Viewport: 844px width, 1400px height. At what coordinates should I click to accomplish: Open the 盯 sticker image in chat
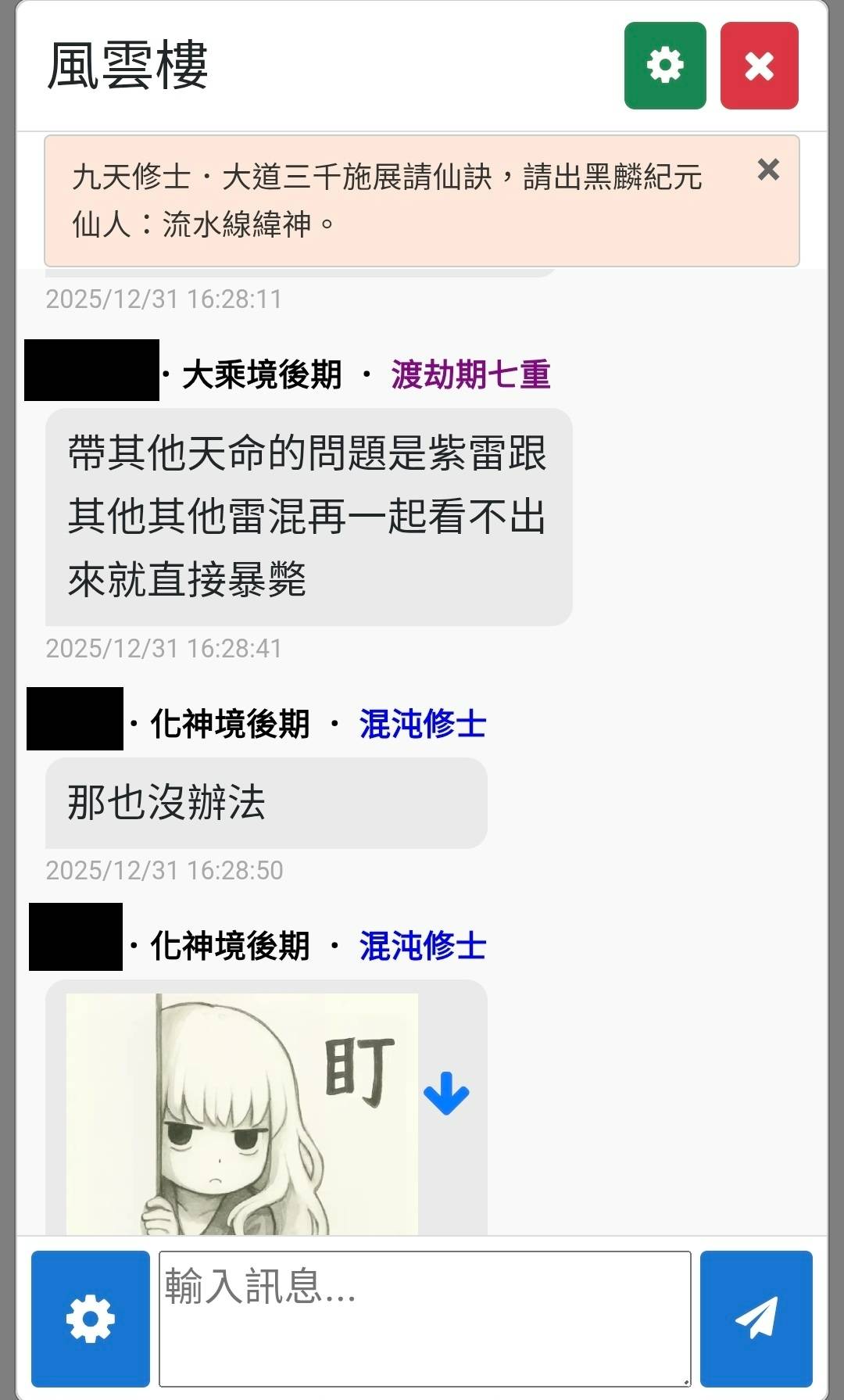pos(242,1114)
